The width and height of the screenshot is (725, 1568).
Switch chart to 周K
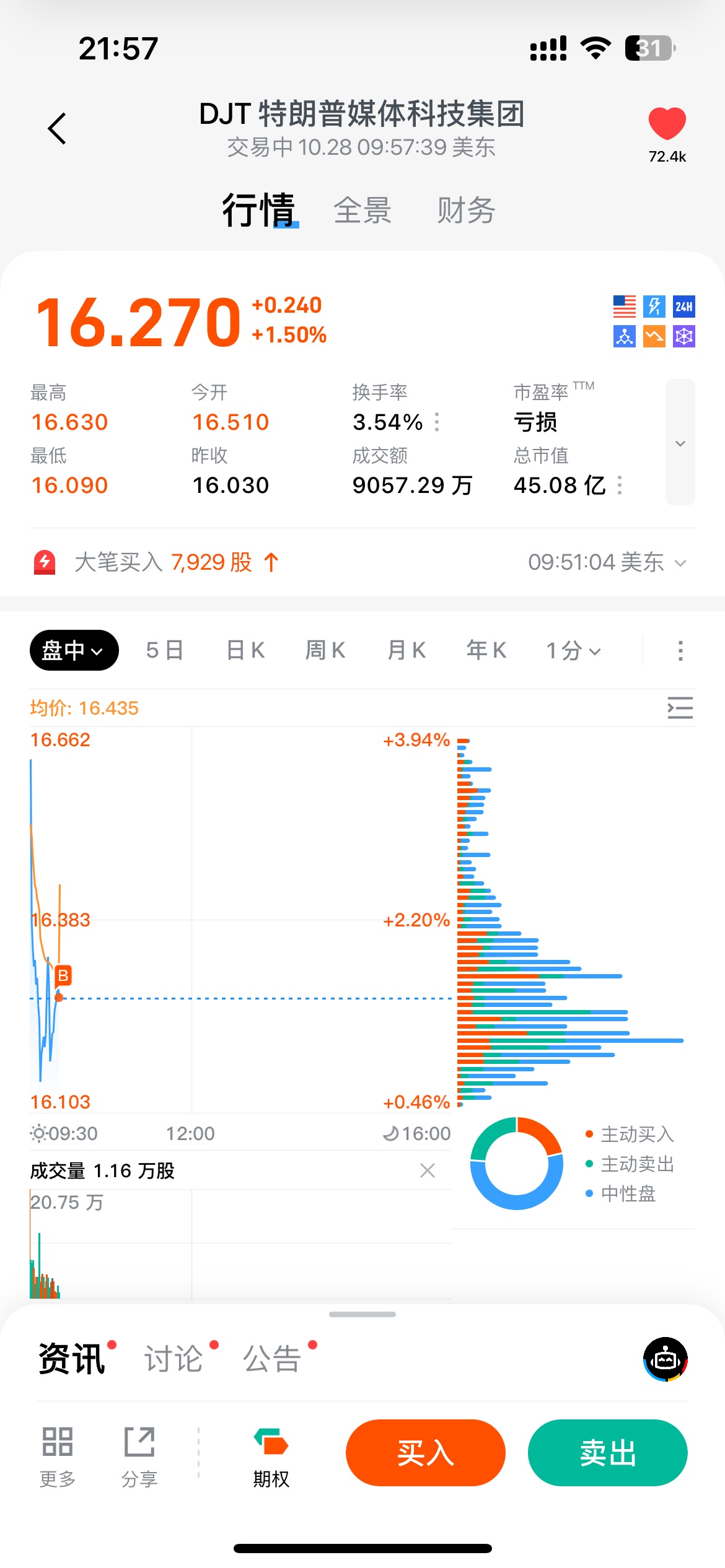[325, 650]
